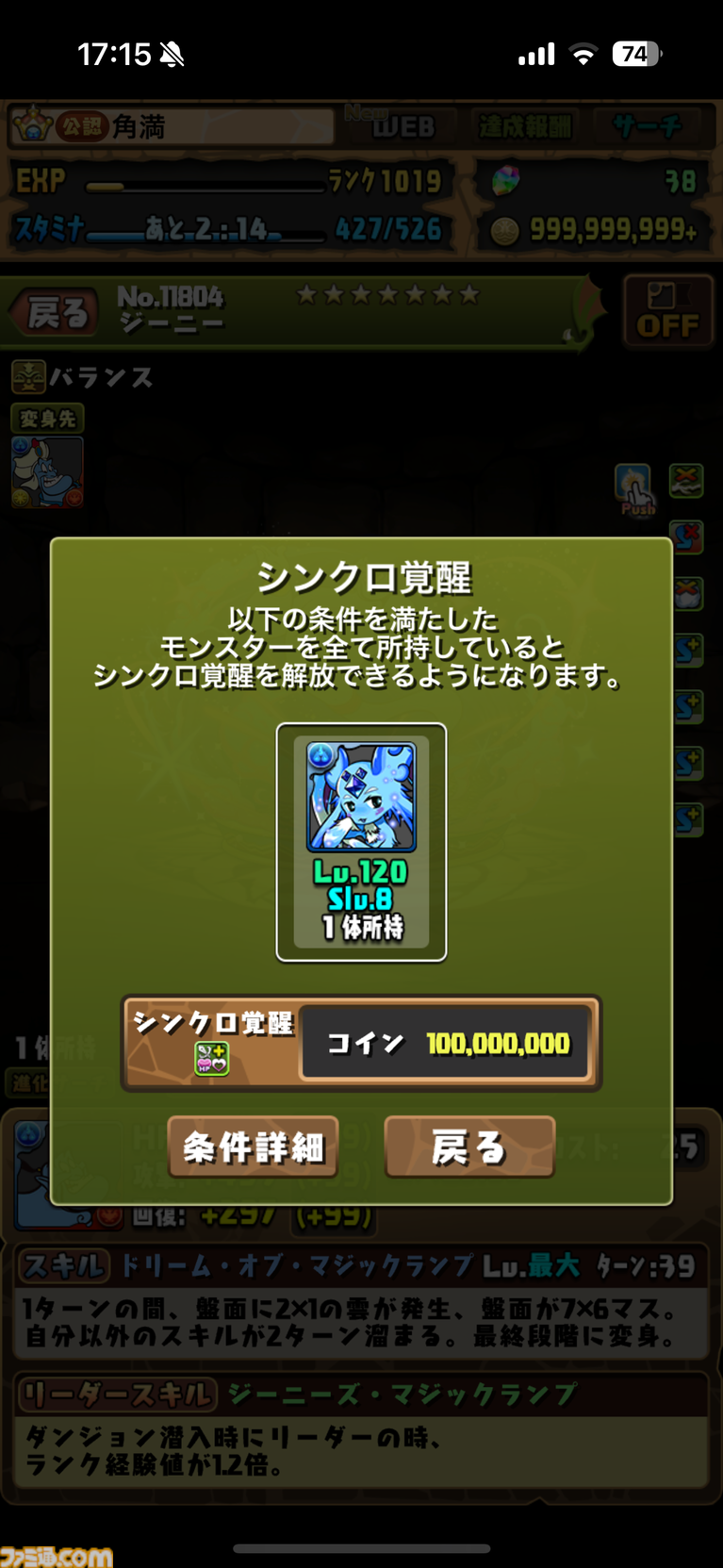Dismiss the dialog with 戻る

click(x=468, y=1147)
